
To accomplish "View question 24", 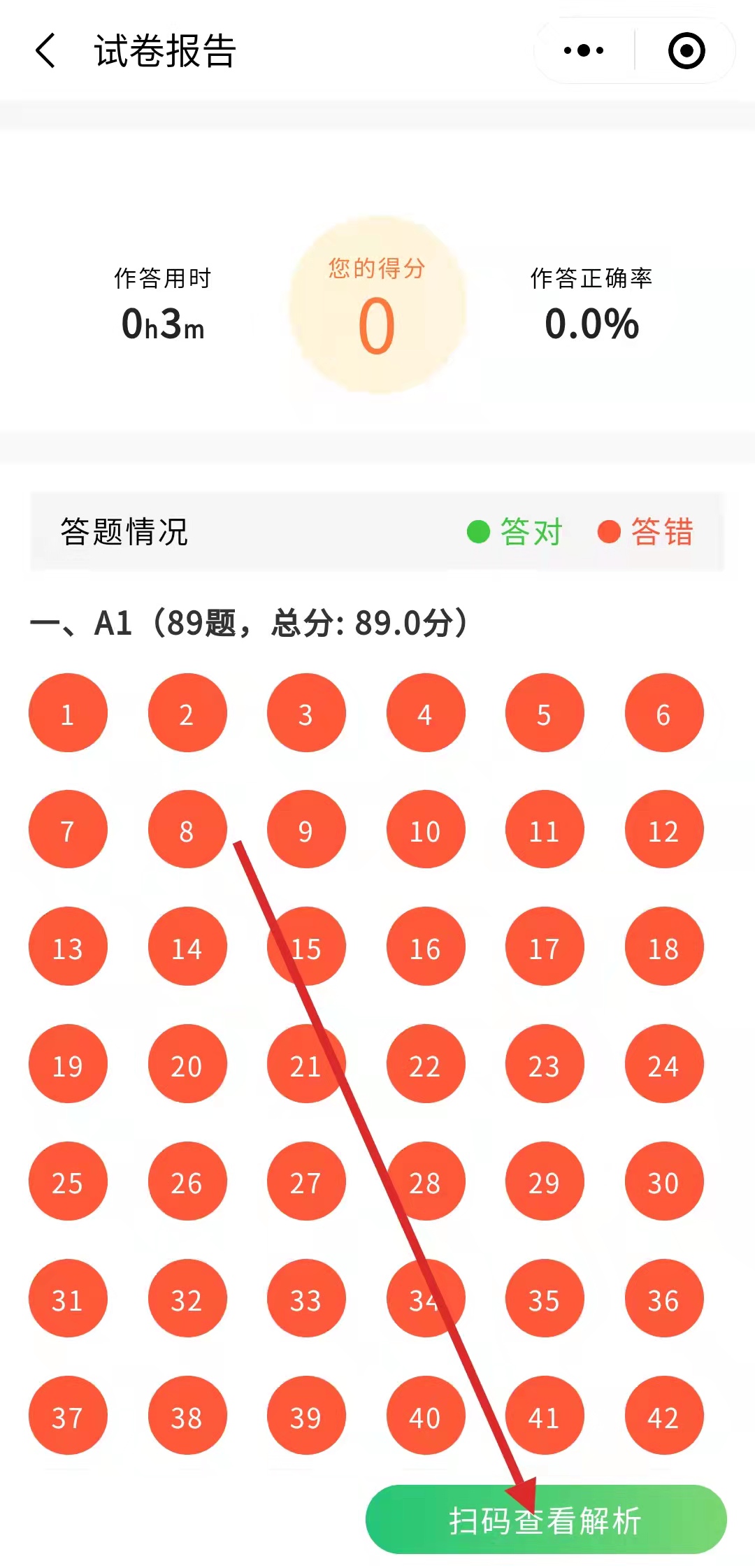I will pyautogui.click(x=663, y=1064).
